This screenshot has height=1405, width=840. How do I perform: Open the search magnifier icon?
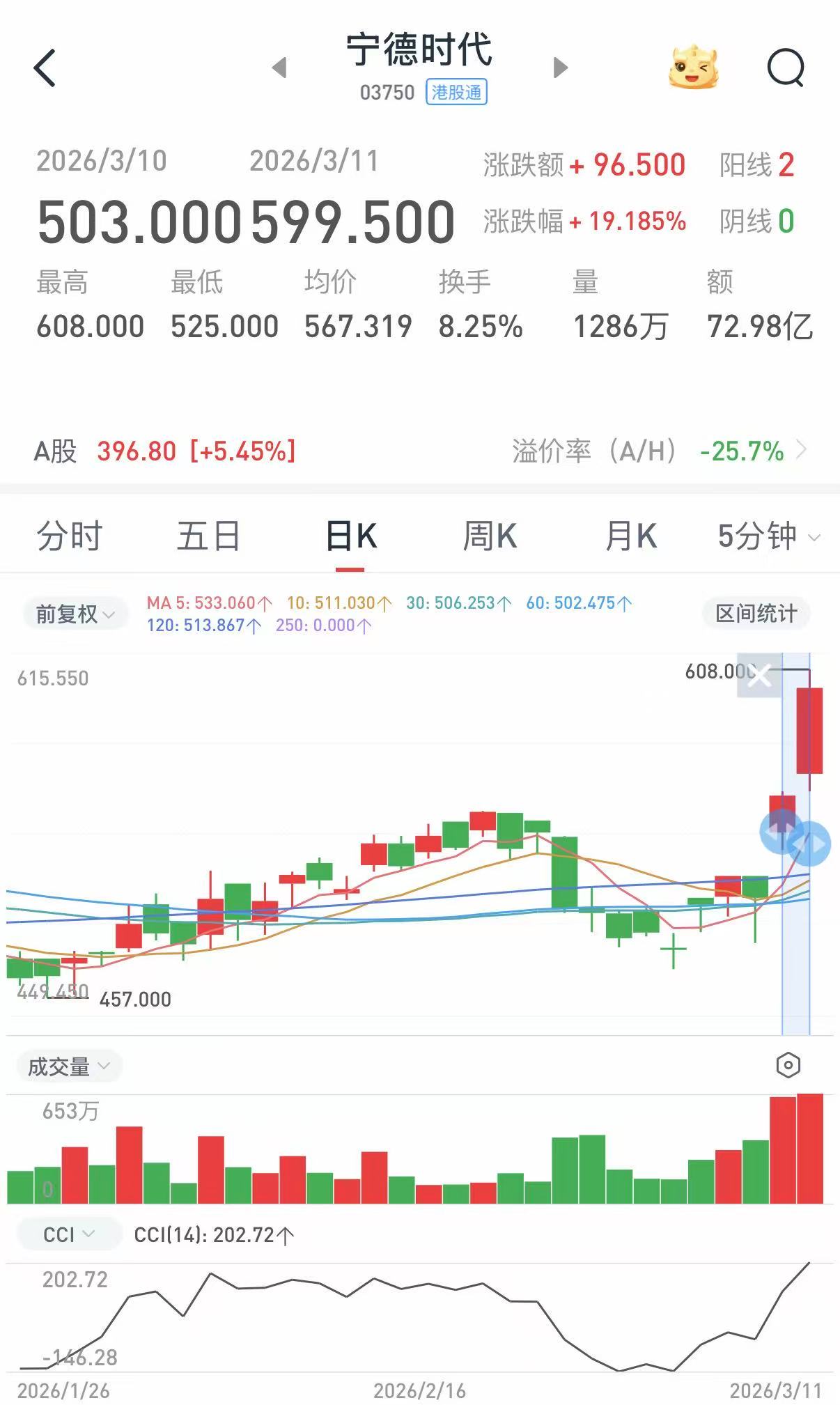pyautogui.click(x=786, y=68)
